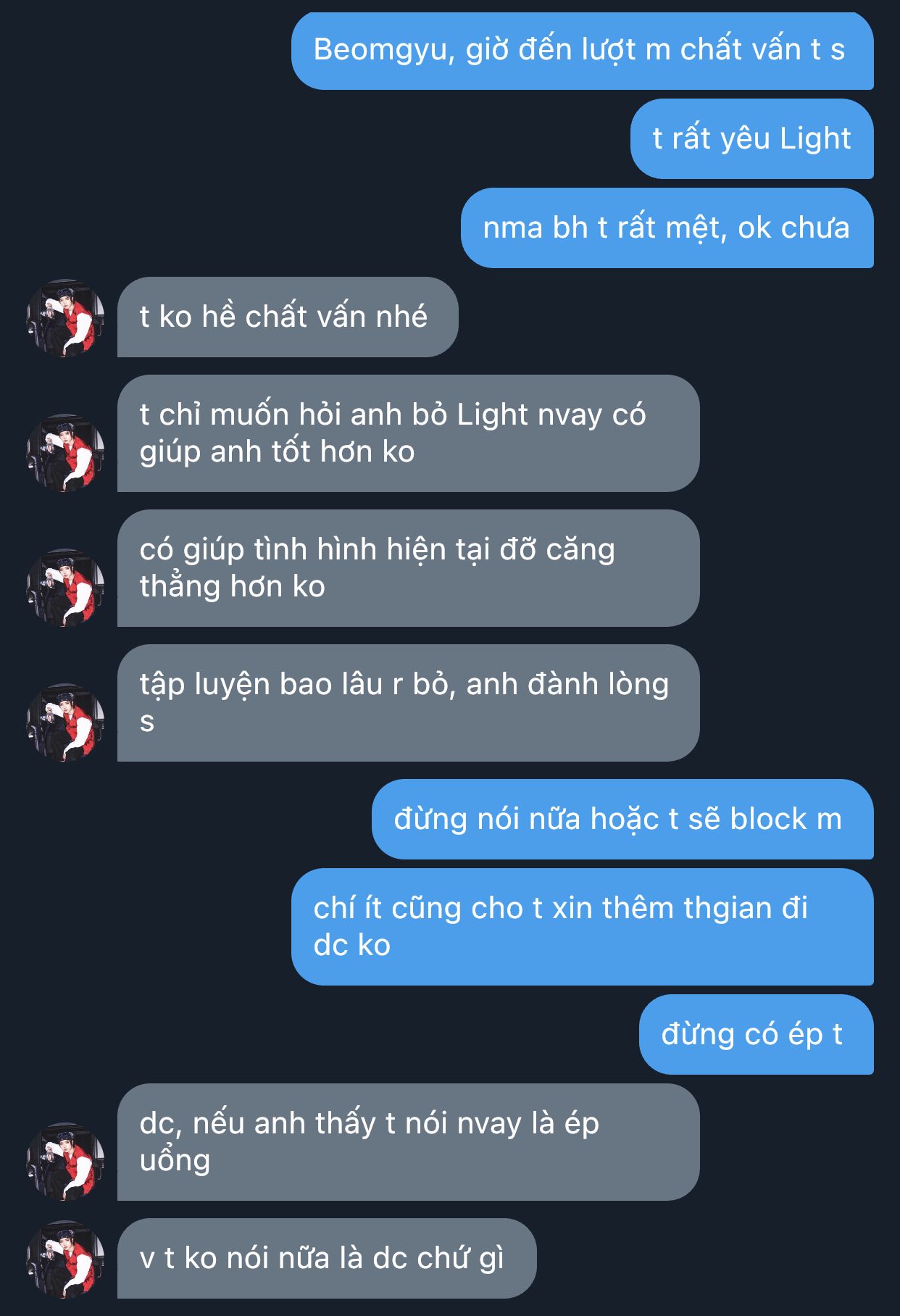Tap avatar next to 't chỉ muốn hỏi anh' message
900x1316 pixels.
tap(65, 452)
